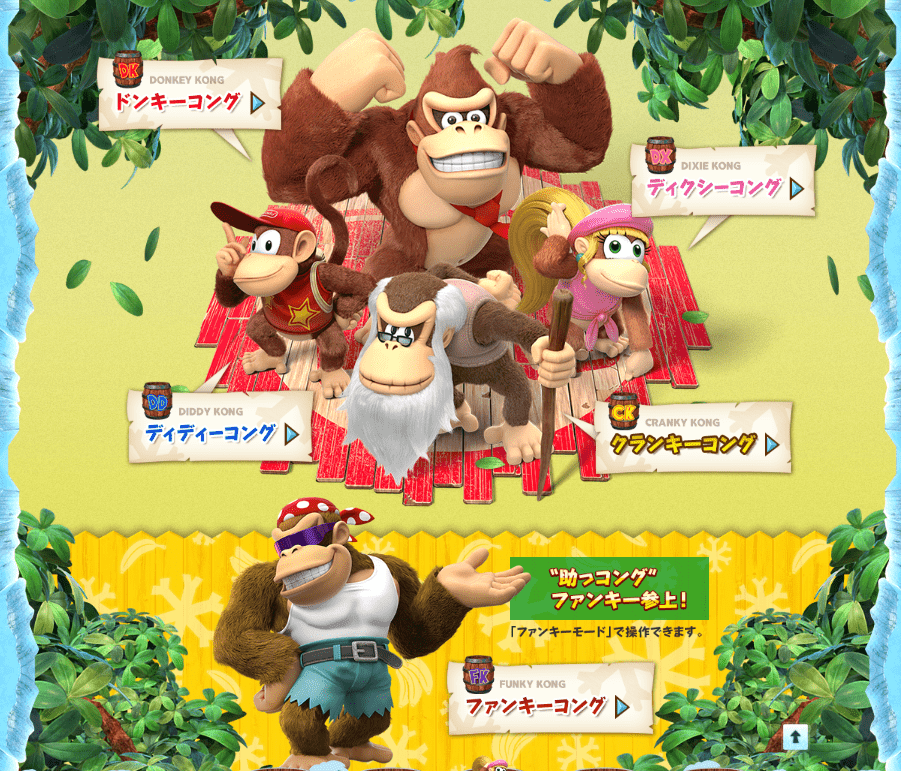Open the Funky Kong character page
901x771 pixels.
tap(549, 699)
